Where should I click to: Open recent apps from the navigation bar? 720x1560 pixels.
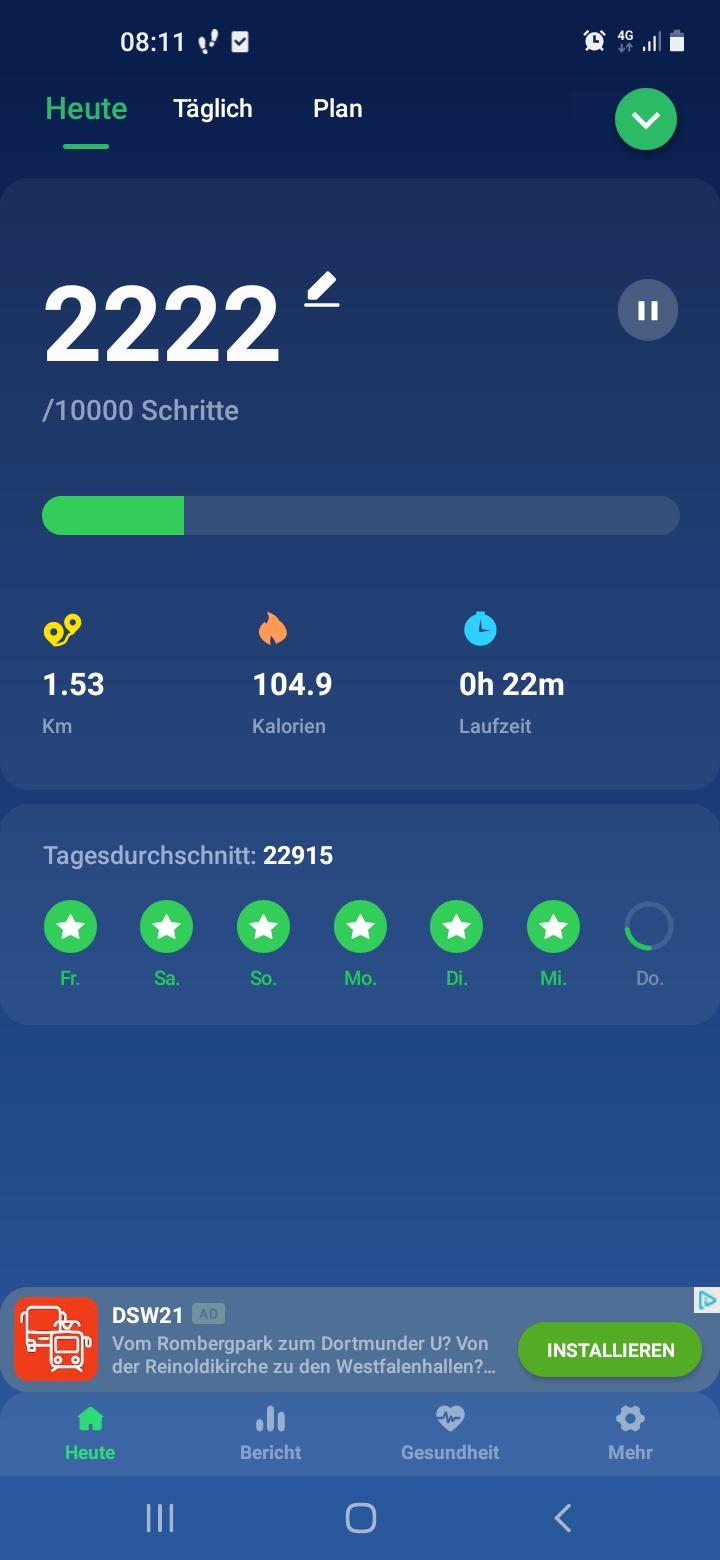tap(160, 1518)
